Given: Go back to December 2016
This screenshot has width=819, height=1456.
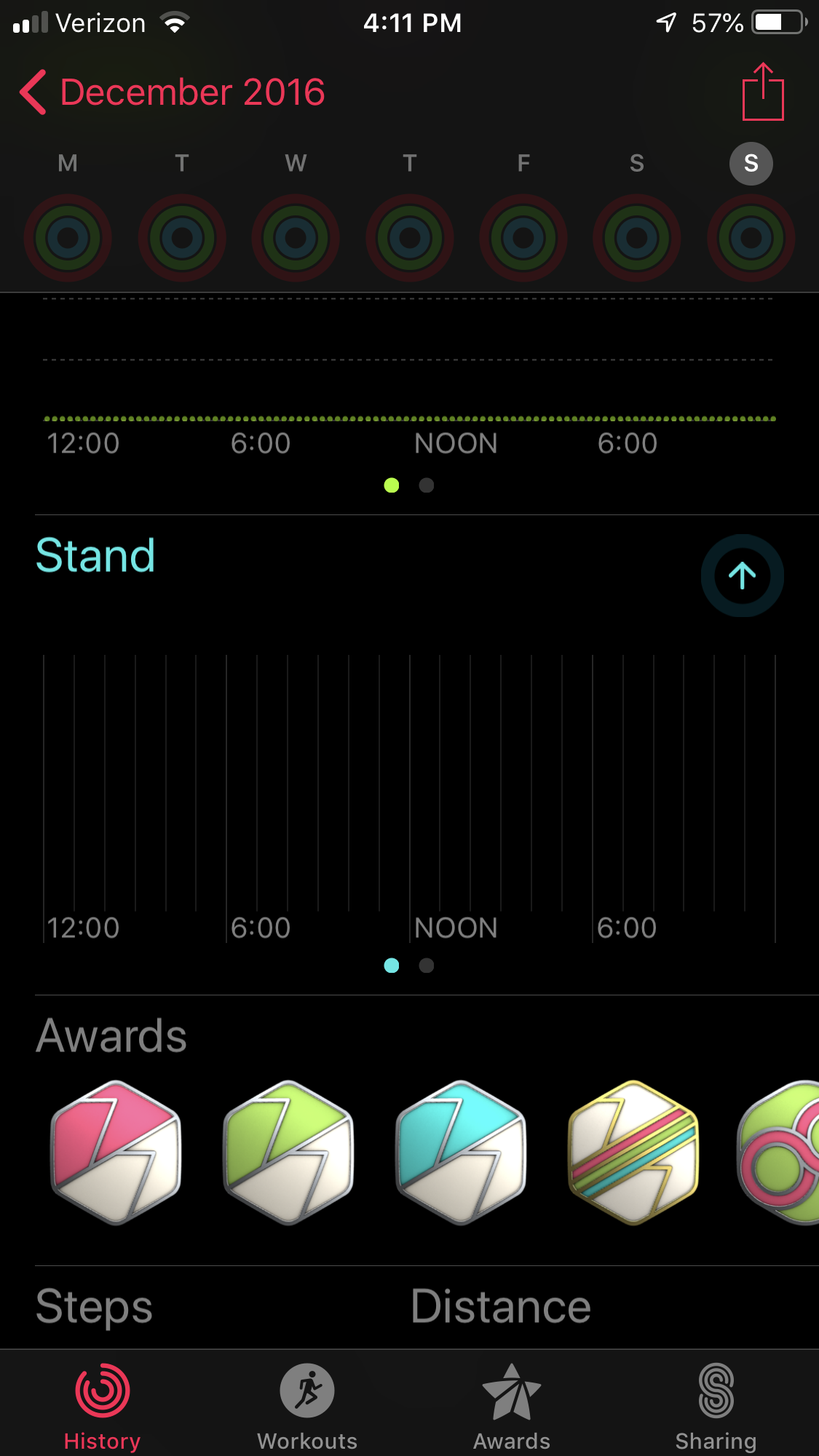Looking at the screenshot, I should tap(172, 92).
